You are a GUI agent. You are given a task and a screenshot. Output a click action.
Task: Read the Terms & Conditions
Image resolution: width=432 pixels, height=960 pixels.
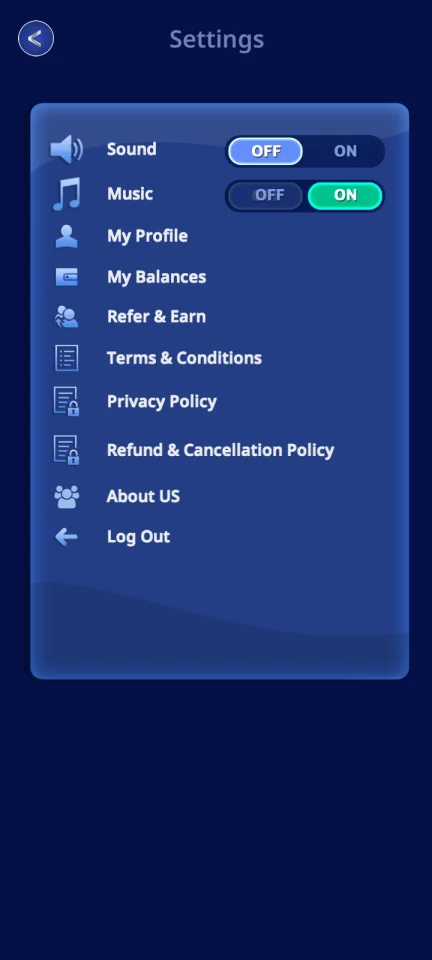(184, 358)
